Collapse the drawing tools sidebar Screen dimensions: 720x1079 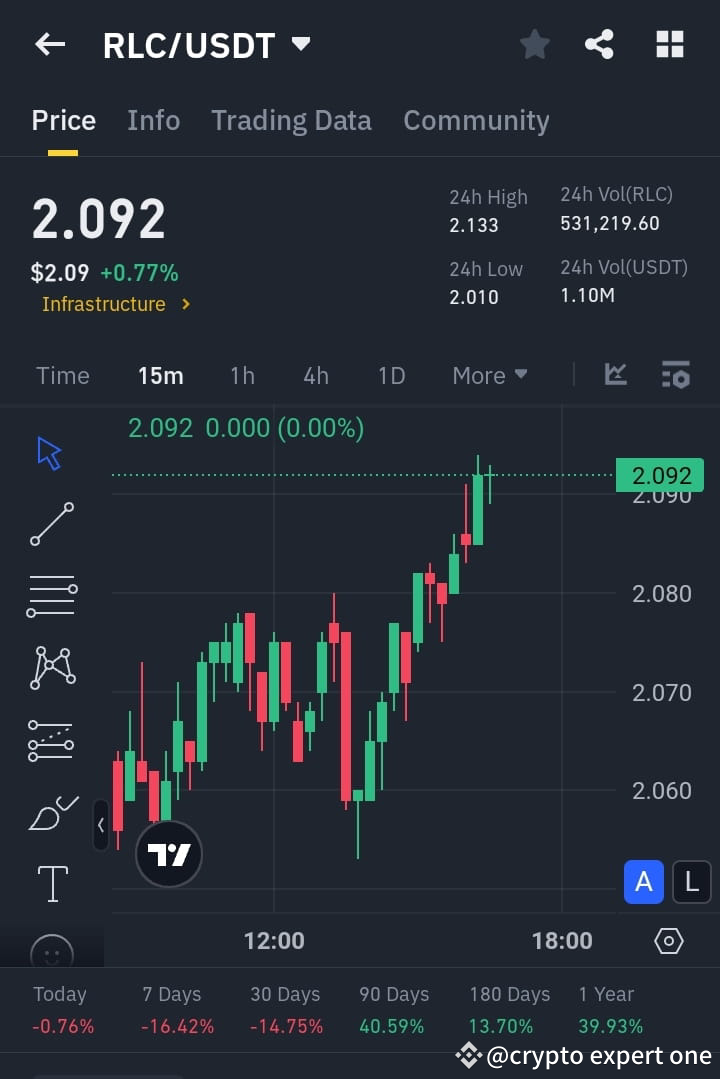100,826
